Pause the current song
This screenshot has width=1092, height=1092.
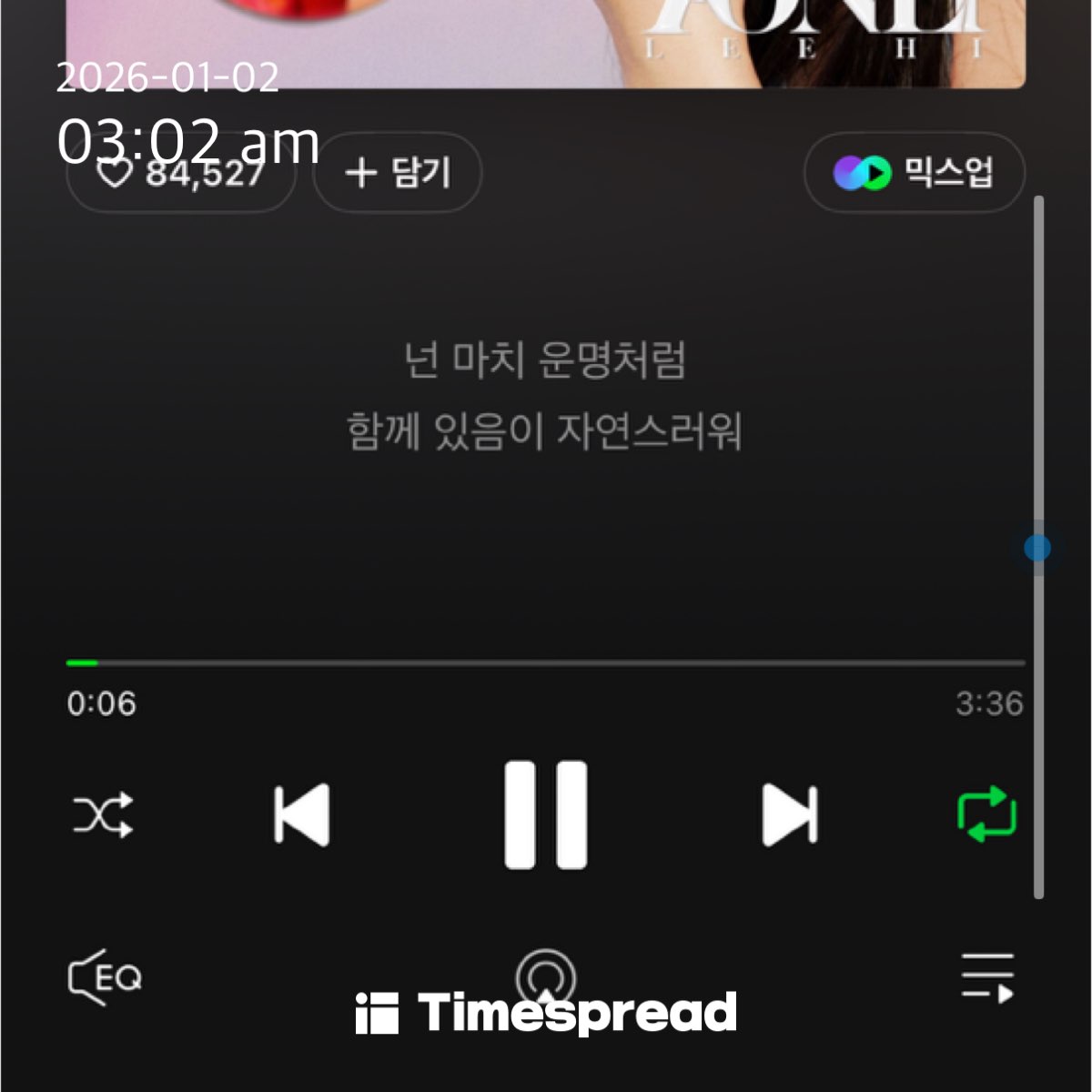click(546, 814)
